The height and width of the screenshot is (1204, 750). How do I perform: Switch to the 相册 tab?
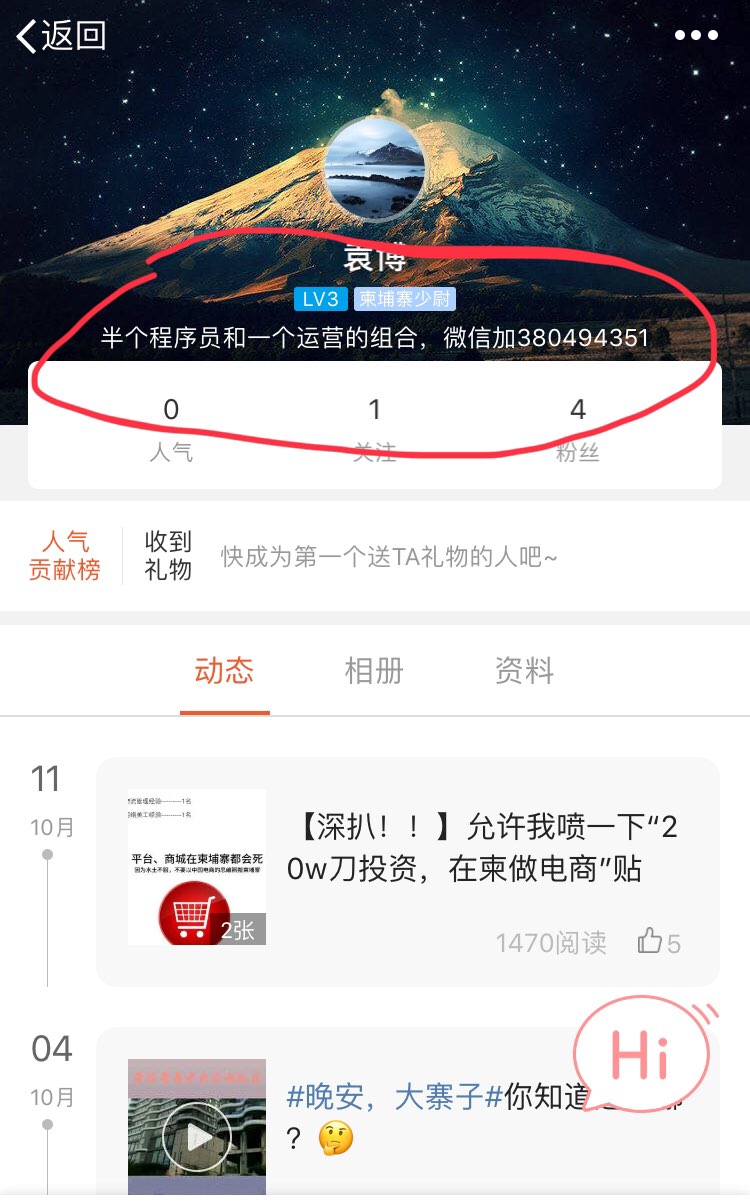pos(374,670)
